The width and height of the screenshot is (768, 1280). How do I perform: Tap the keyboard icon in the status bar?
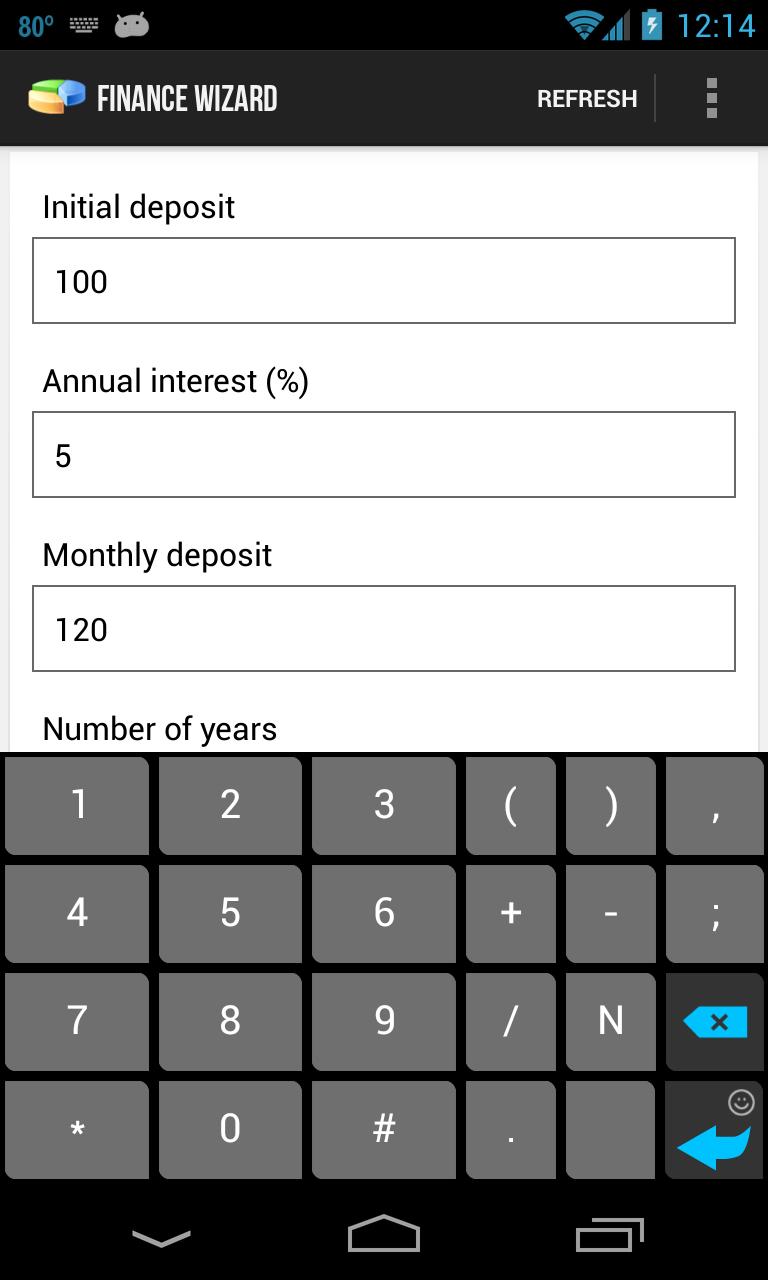click(85, 24)
